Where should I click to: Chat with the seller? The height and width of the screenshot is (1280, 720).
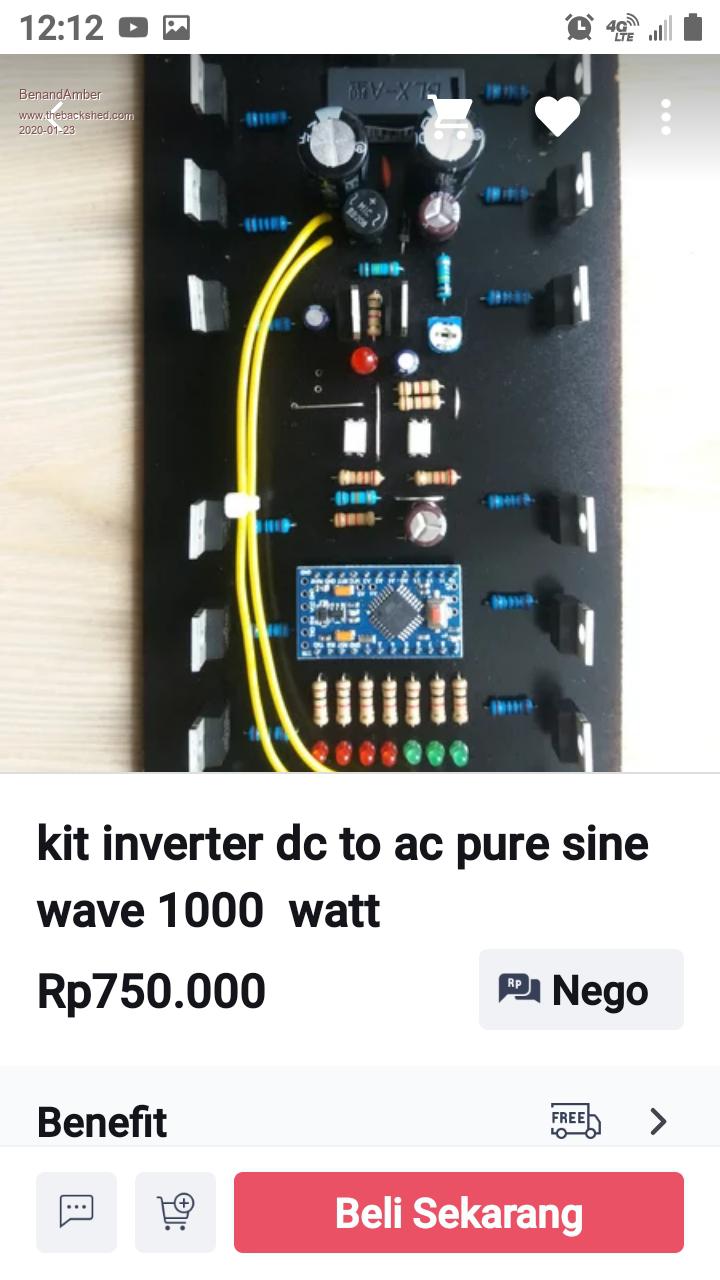click(x=76, y=1212)
